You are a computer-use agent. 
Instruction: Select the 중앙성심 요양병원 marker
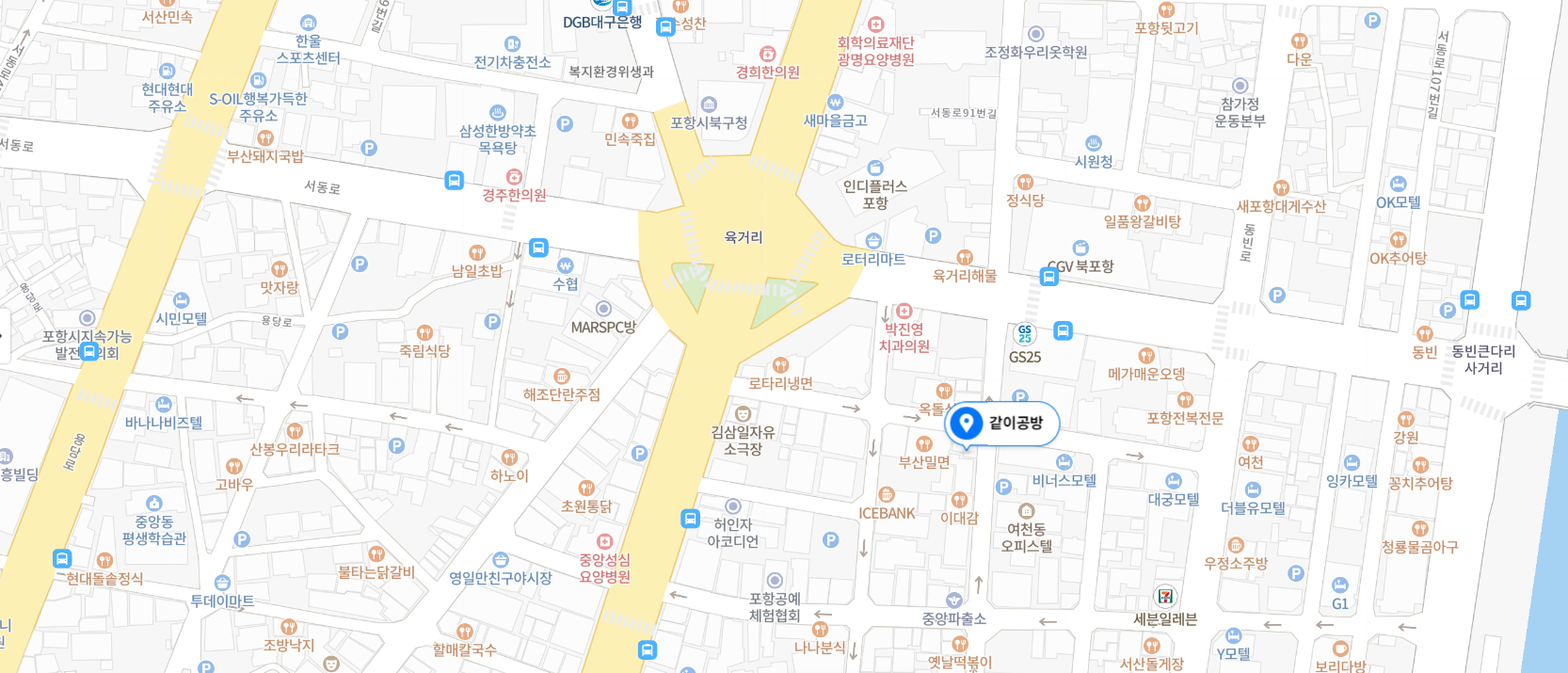pos(604,542)
